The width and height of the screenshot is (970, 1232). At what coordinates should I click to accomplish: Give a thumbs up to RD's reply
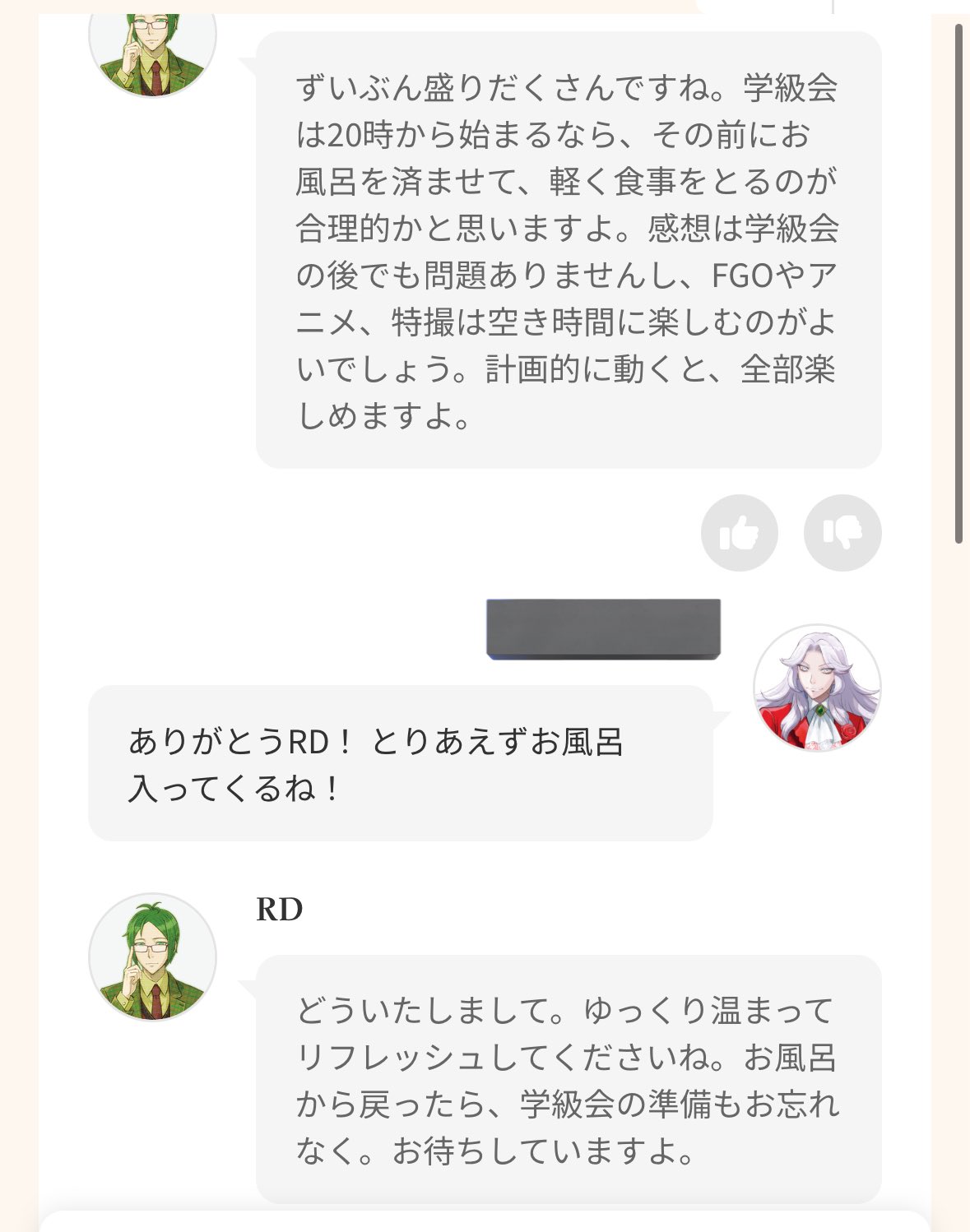739,533
